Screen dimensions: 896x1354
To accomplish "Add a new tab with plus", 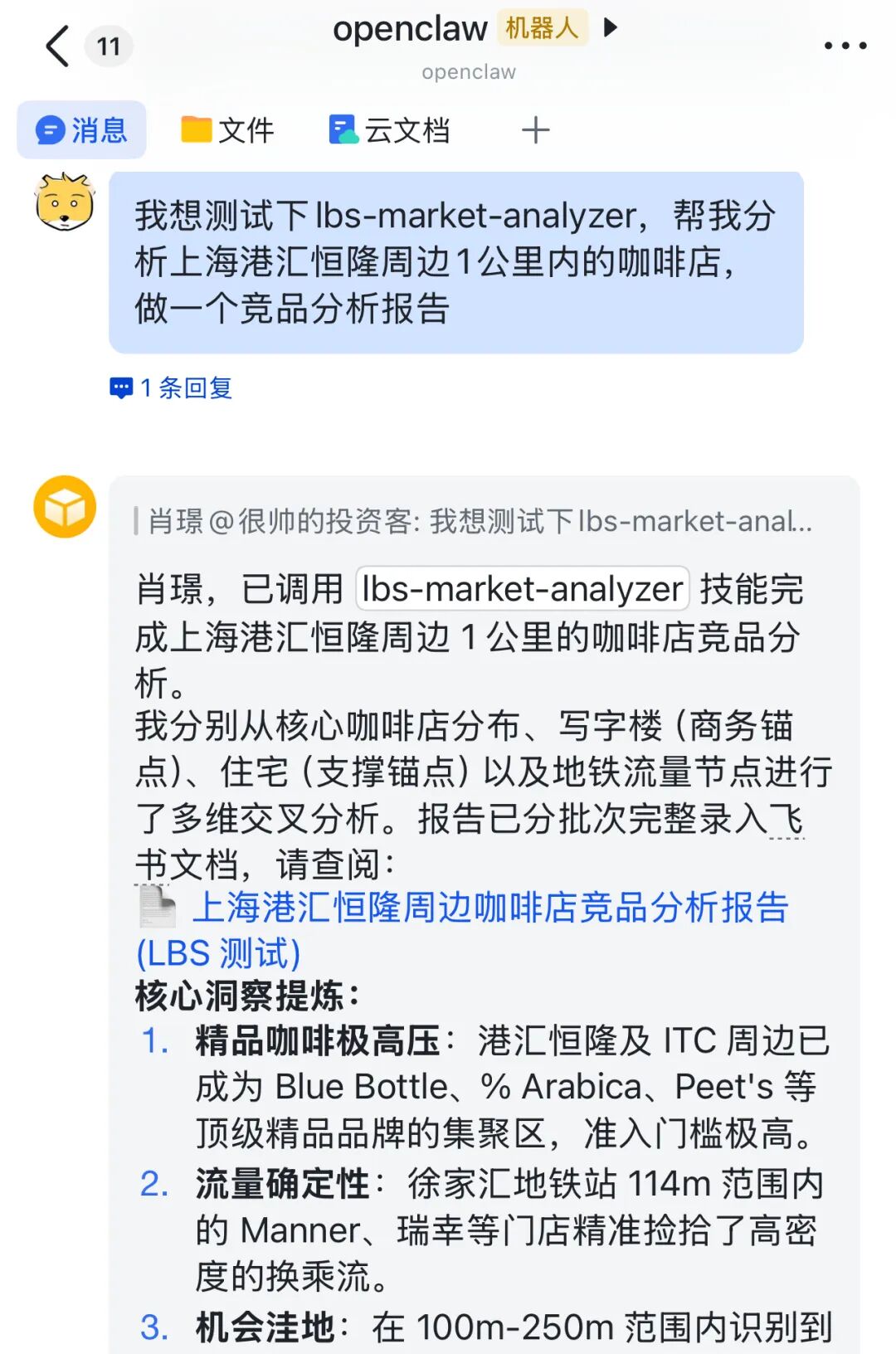I will click(535, 130).
